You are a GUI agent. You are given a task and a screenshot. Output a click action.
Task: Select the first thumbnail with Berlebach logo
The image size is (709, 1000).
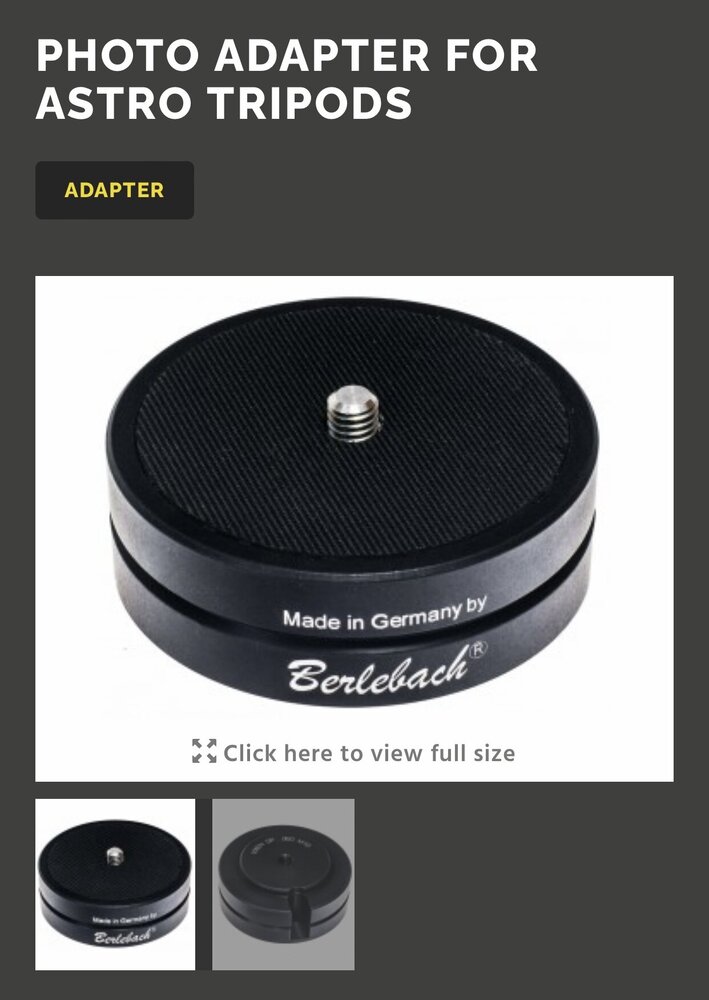coord(115,884)
